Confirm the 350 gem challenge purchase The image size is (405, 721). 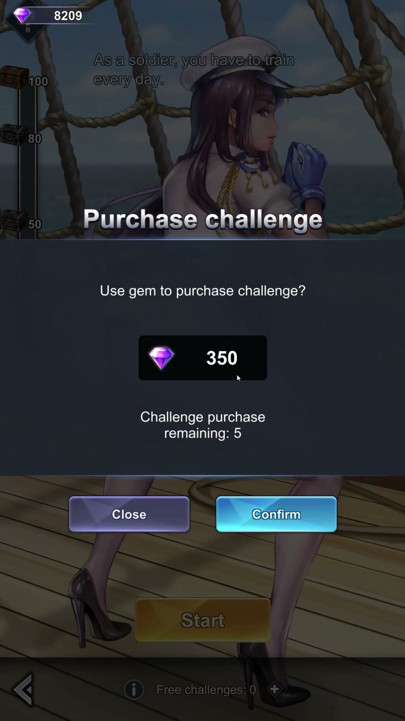276,514
